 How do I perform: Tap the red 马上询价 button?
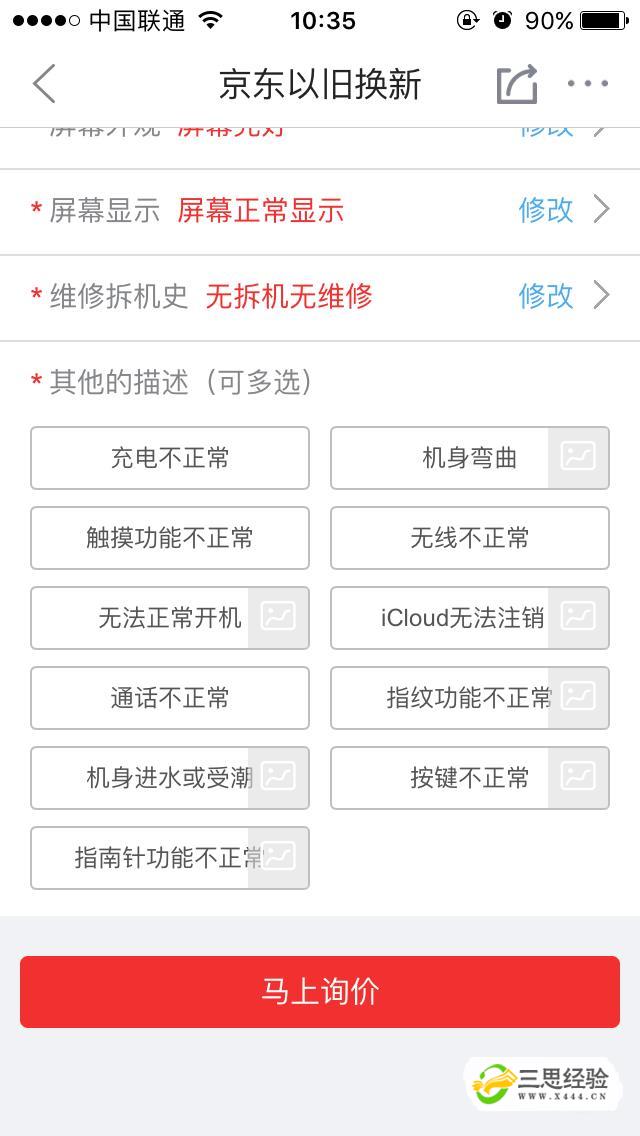(320, 992)
